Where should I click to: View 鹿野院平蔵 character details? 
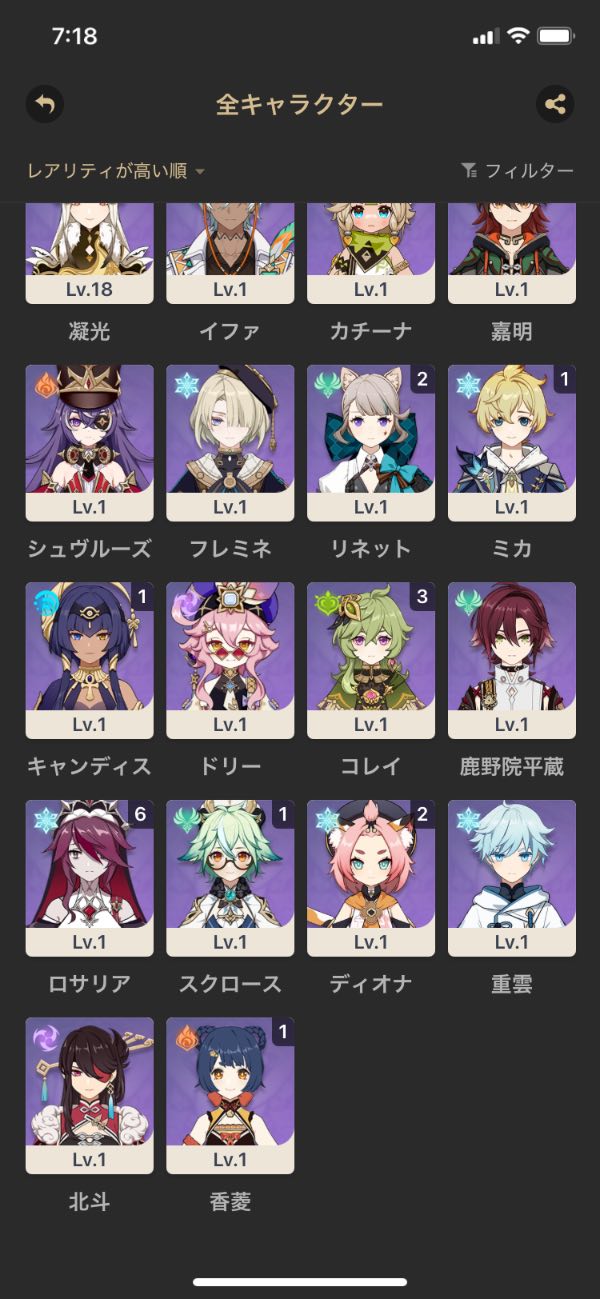[512, 660]
